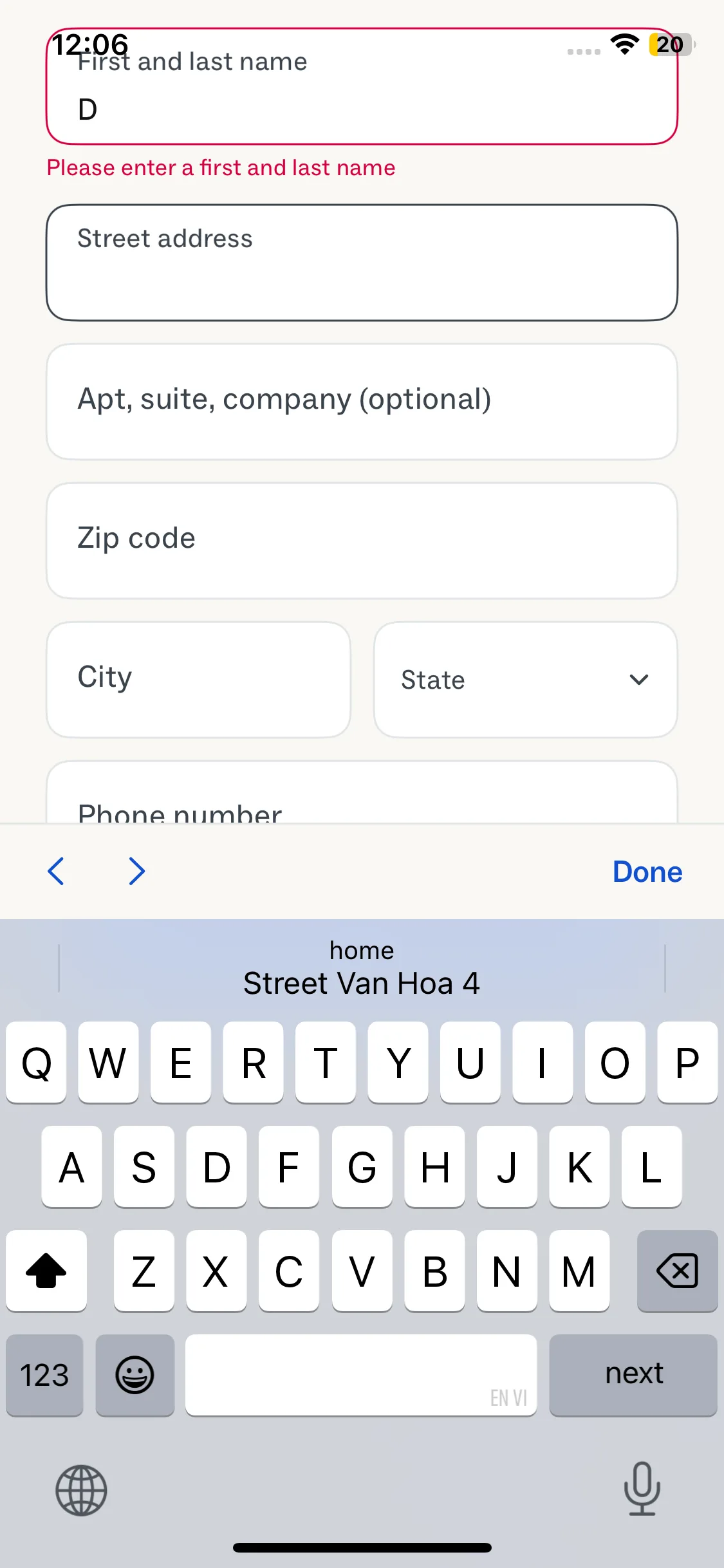Tap Done to dismiss the keyboard
This screenshot has height=1568, width=724.
coord(647,872)
